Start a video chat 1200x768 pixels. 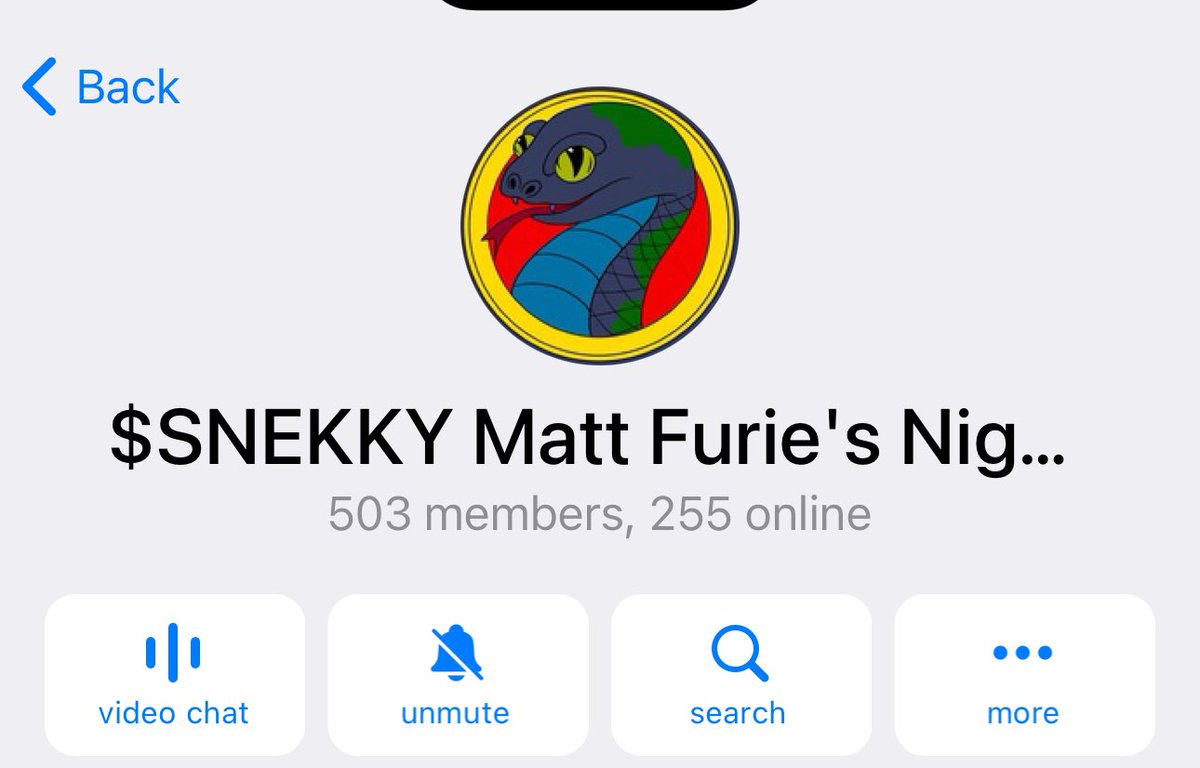(174, 675)
